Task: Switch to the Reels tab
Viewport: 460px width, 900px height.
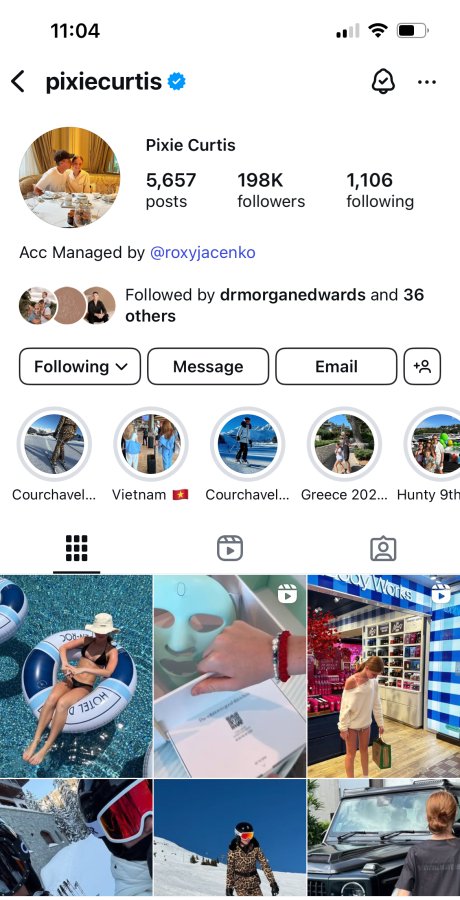Action: 230,548
